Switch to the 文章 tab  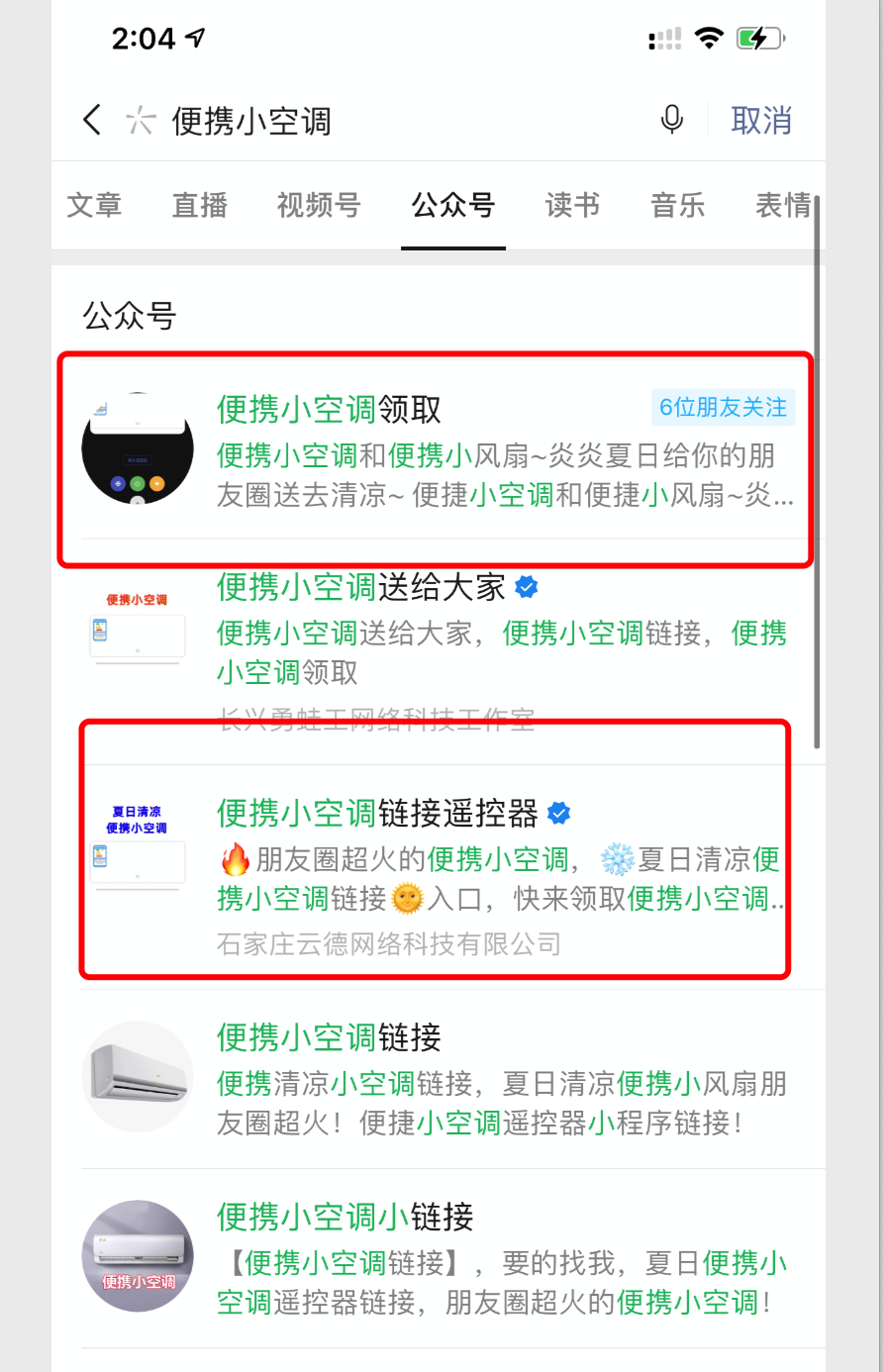[x=94, y=205]
